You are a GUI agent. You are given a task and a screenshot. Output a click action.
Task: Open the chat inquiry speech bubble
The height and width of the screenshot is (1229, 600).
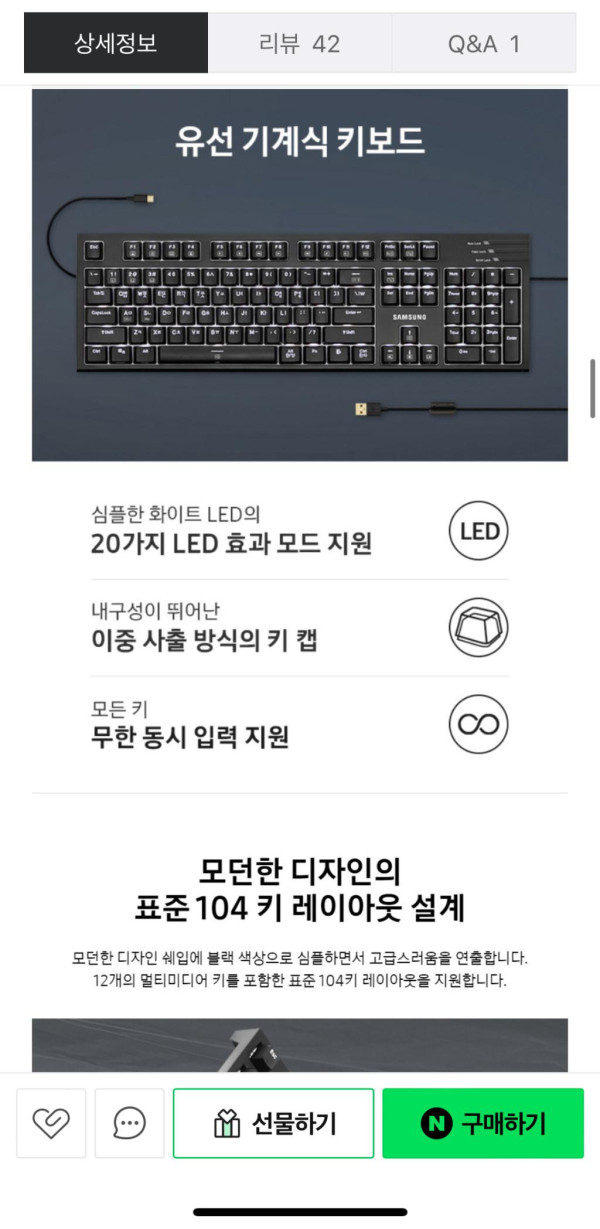coord(129,1123)
